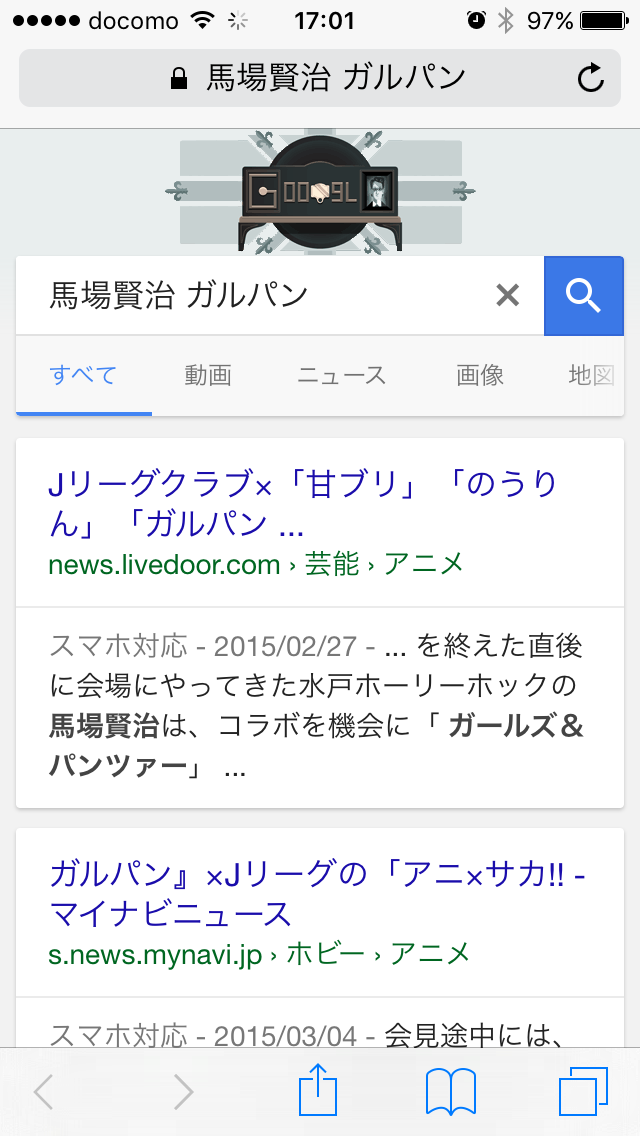Switch to the 動画 tab

pos(208,376)
